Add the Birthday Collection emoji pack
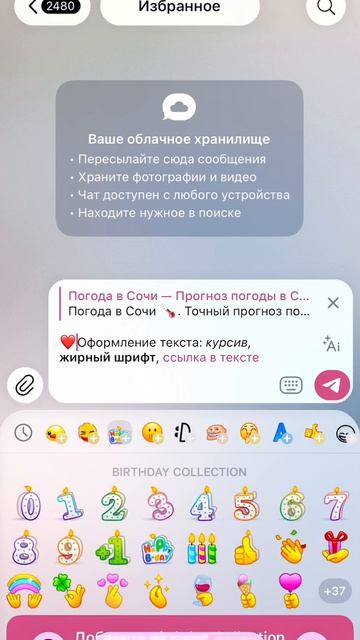This screenshot has height=640, width=360. pos(180,629)
